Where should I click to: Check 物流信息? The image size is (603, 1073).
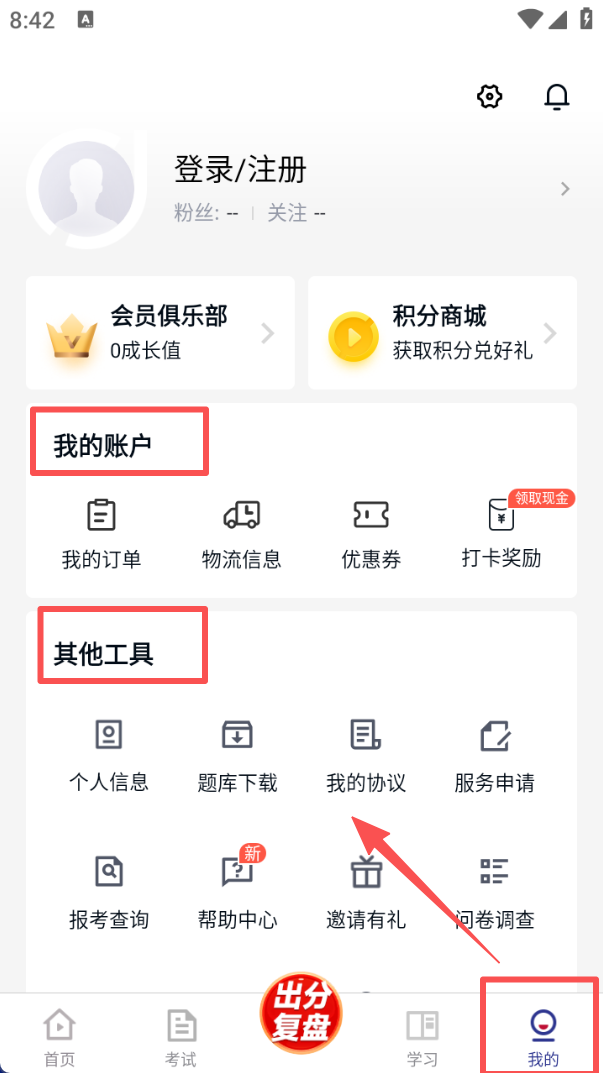point(241,534)
